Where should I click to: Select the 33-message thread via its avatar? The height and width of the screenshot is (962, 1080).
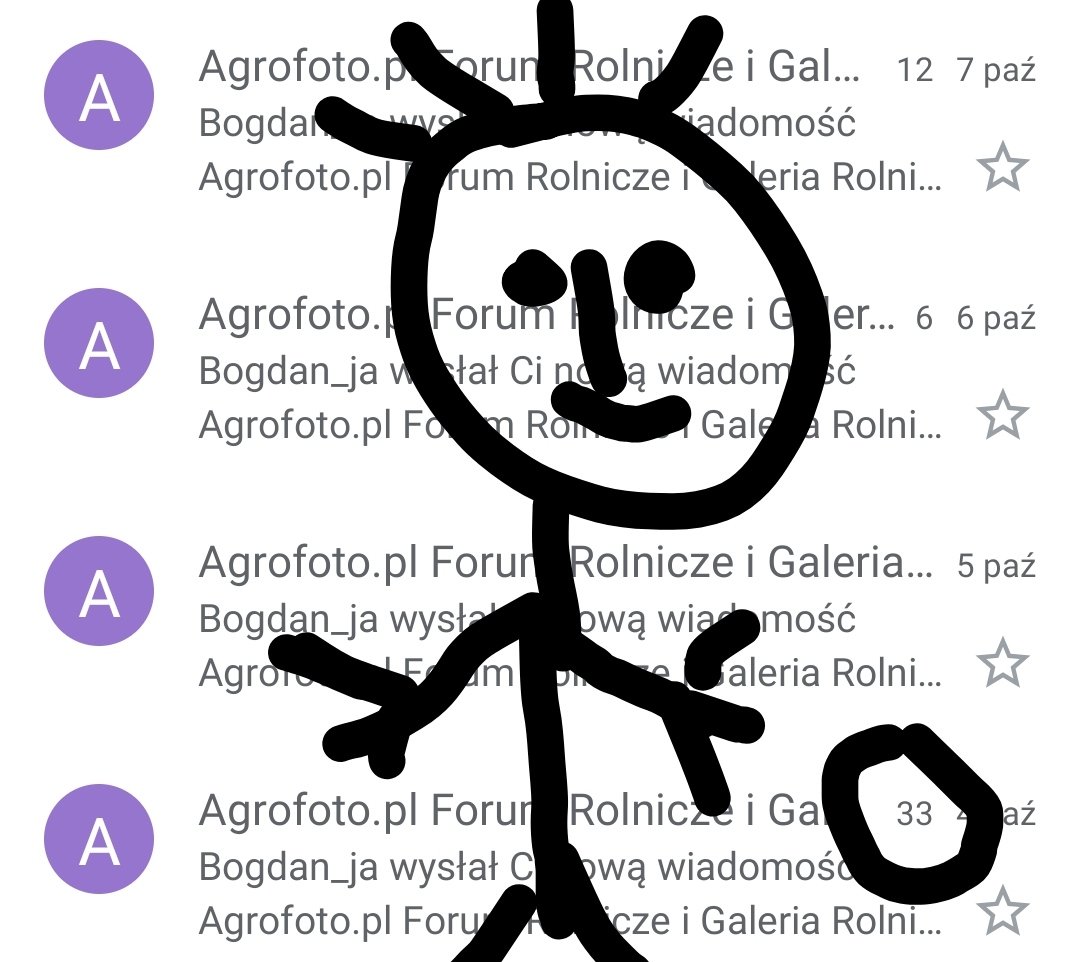coord(99,839)
